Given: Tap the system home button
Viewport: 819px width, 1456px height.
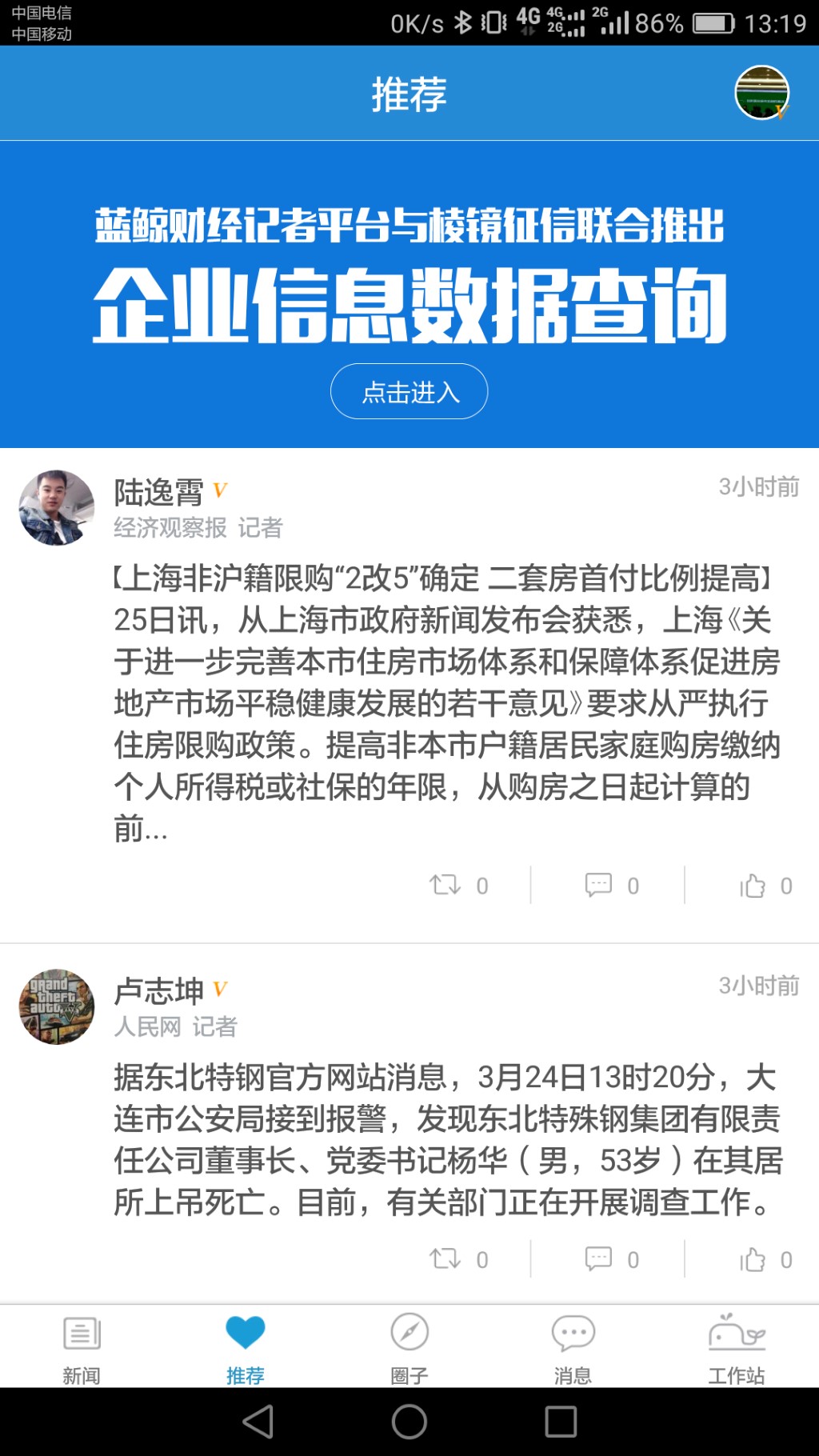Looking at the screenshot, I should point(409,1422).
